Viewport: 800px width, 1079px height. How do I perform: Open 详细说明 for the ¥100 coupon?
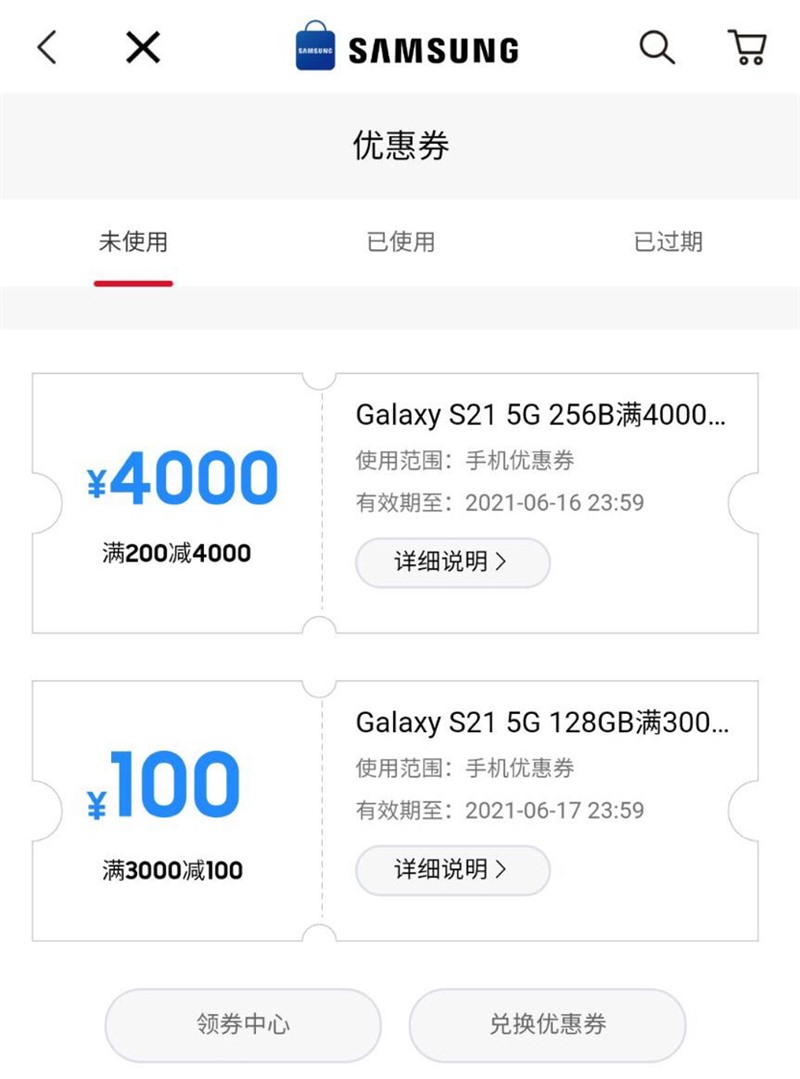point(452,870)
